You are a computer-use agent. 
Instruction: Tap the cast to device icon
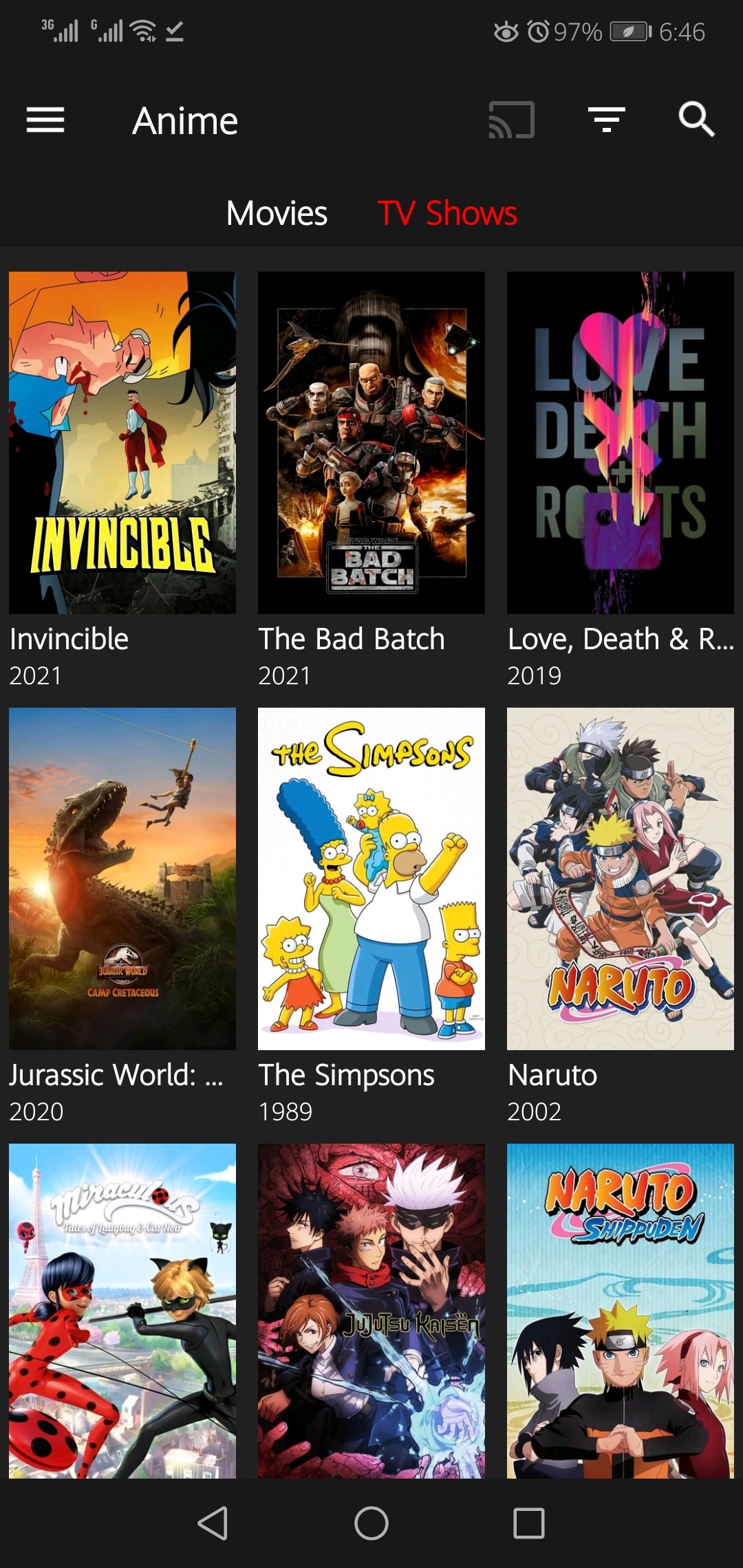point(511,120)
